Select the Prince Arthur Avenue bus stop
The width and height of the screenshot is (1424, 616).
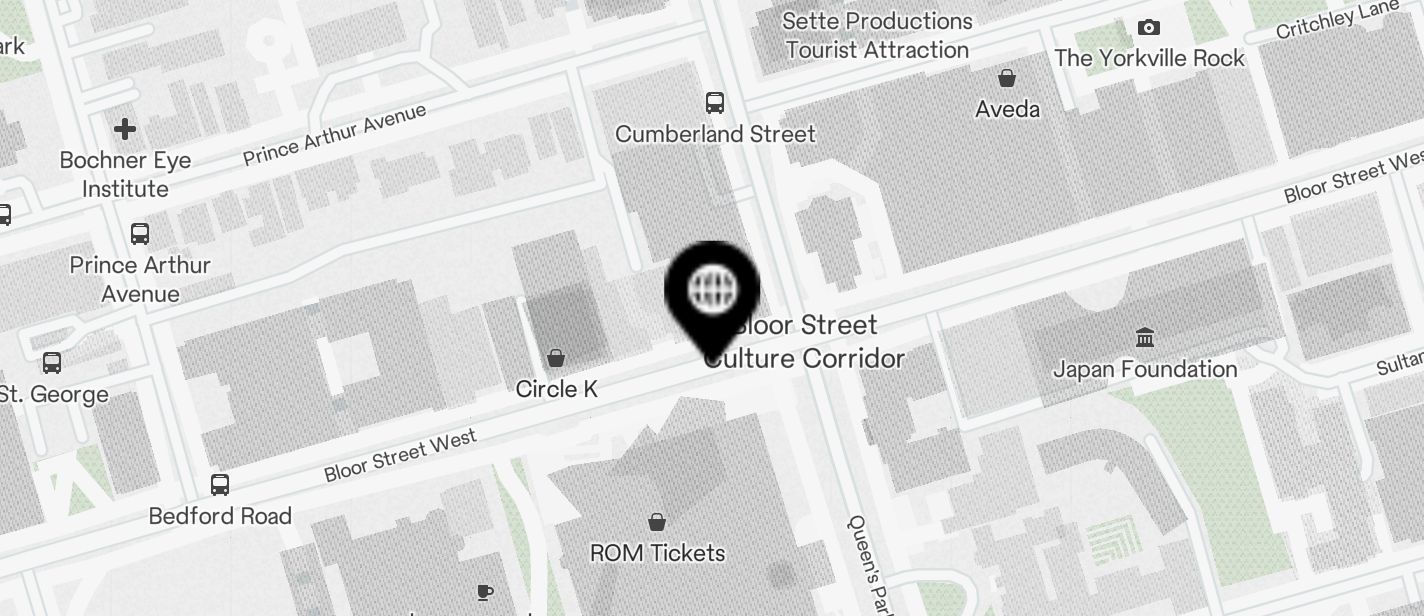pos(140,234)
